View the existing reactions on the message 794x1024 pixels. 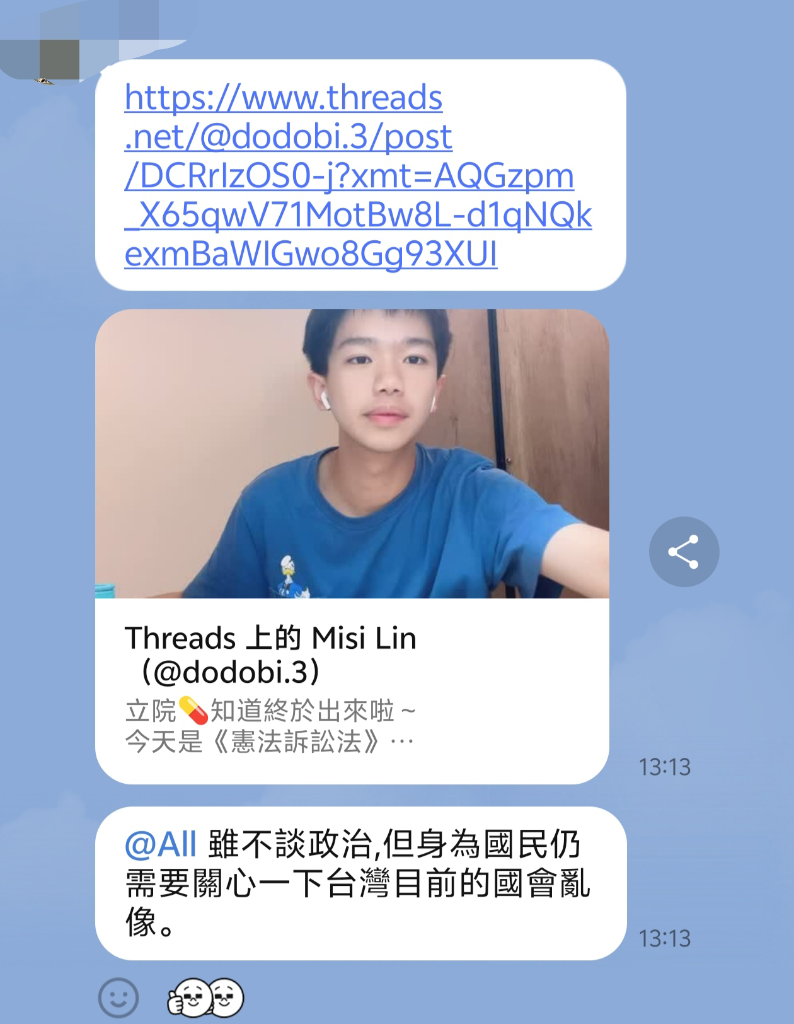(206, 997)
